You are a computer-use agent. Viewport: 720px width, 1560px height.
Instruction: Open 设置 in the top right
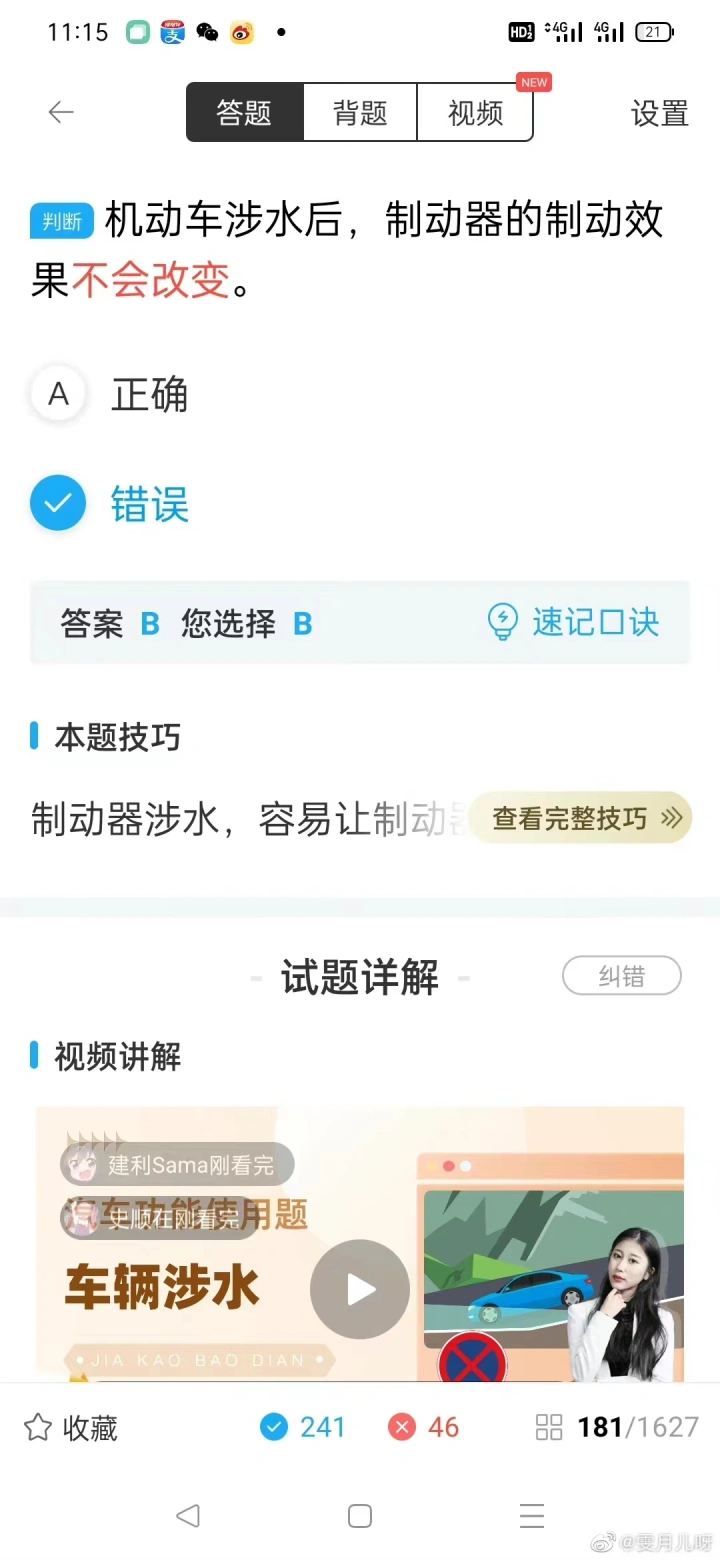660,113
